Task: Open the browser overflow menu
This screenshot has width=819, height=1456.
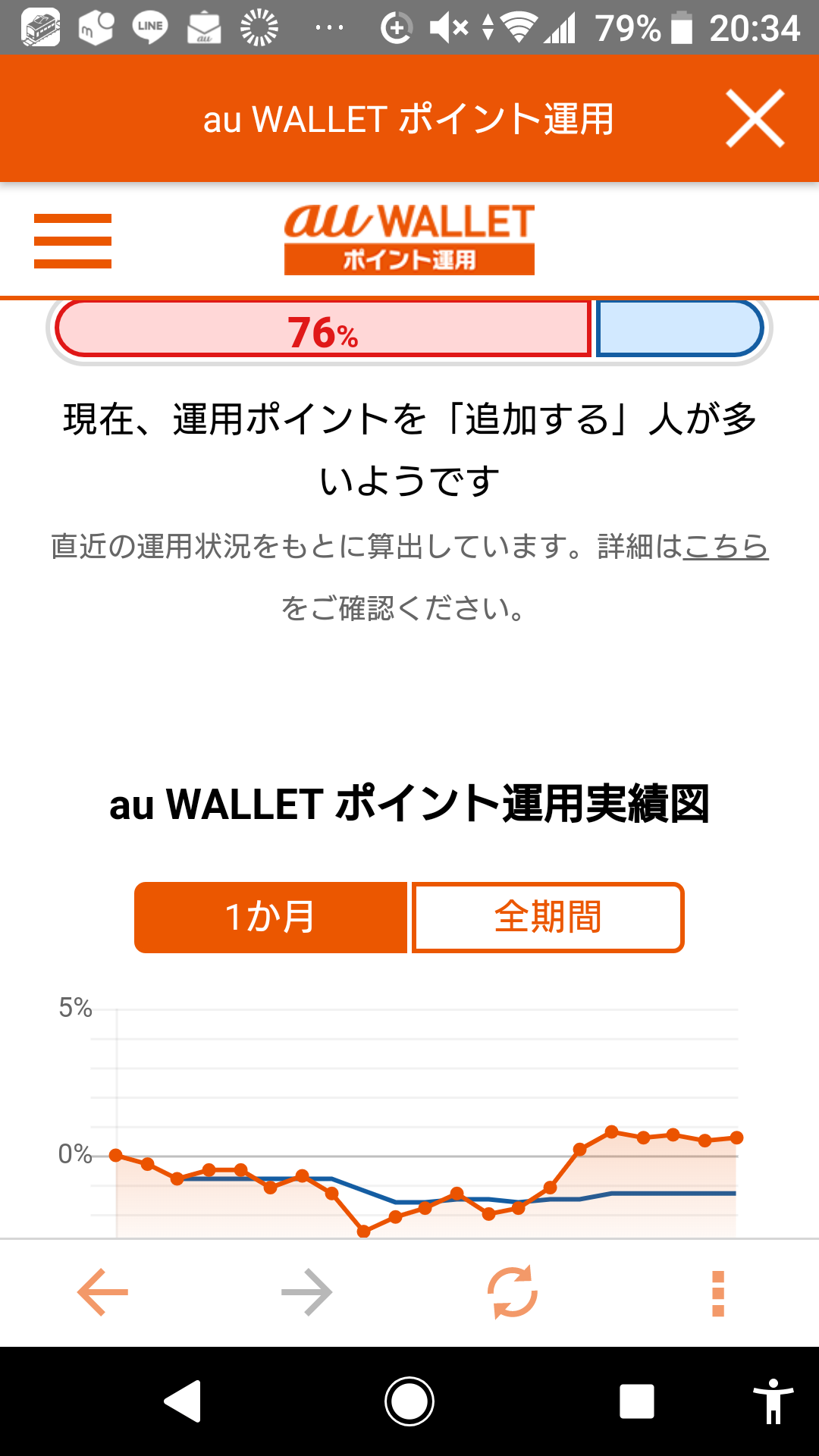Action: point(718,1292)
